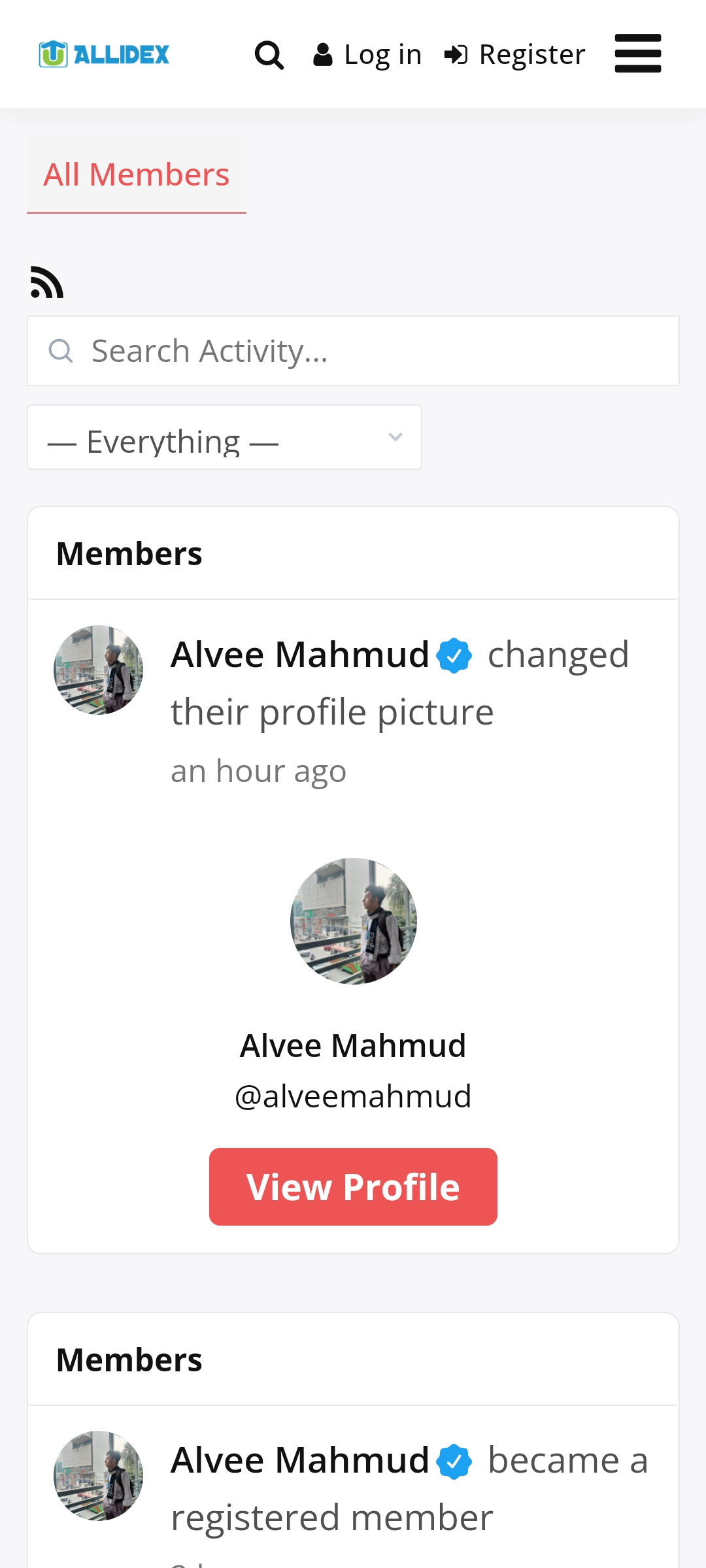This screenshot has height=1568, width=706.
Task: Focus the Search Activity field
Action: click(x=353, y=351)
